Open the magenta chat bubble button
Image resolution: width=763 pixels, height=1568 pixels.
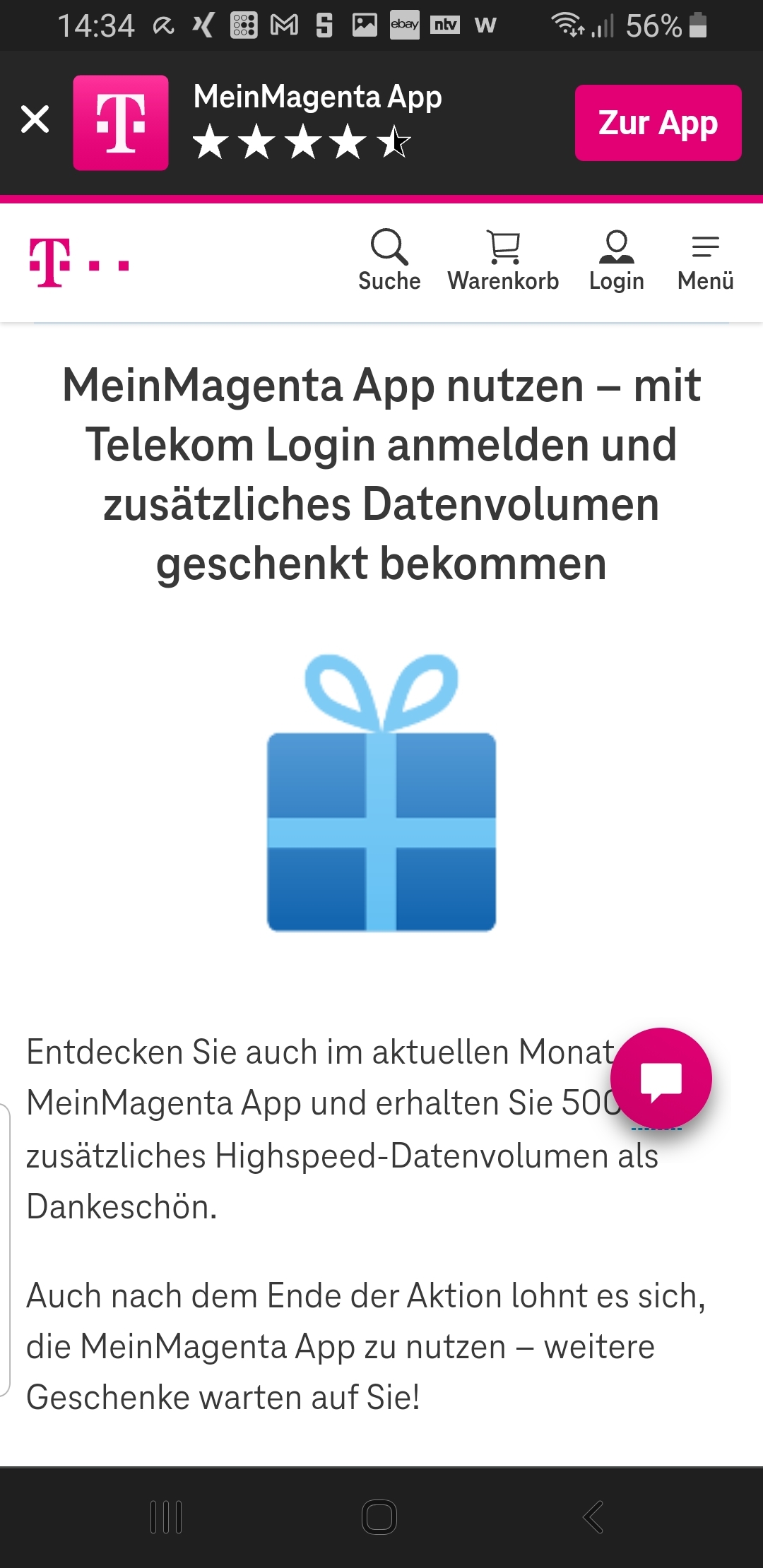(661, 1078)
